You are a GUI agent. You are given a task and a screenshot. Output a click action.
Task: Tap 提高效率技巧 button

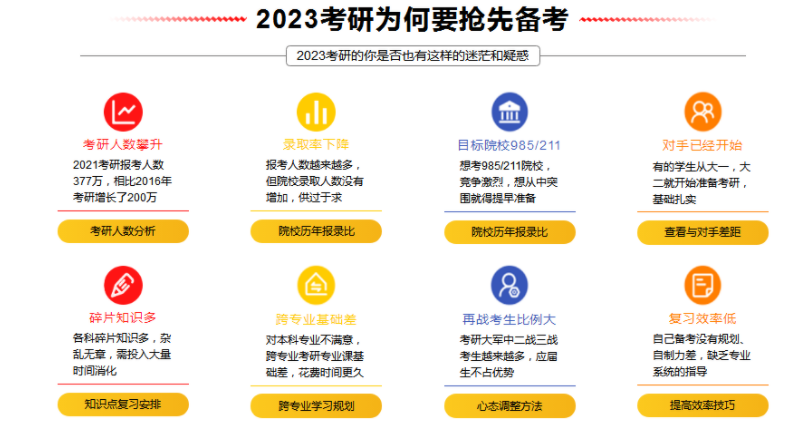(703, 405)
